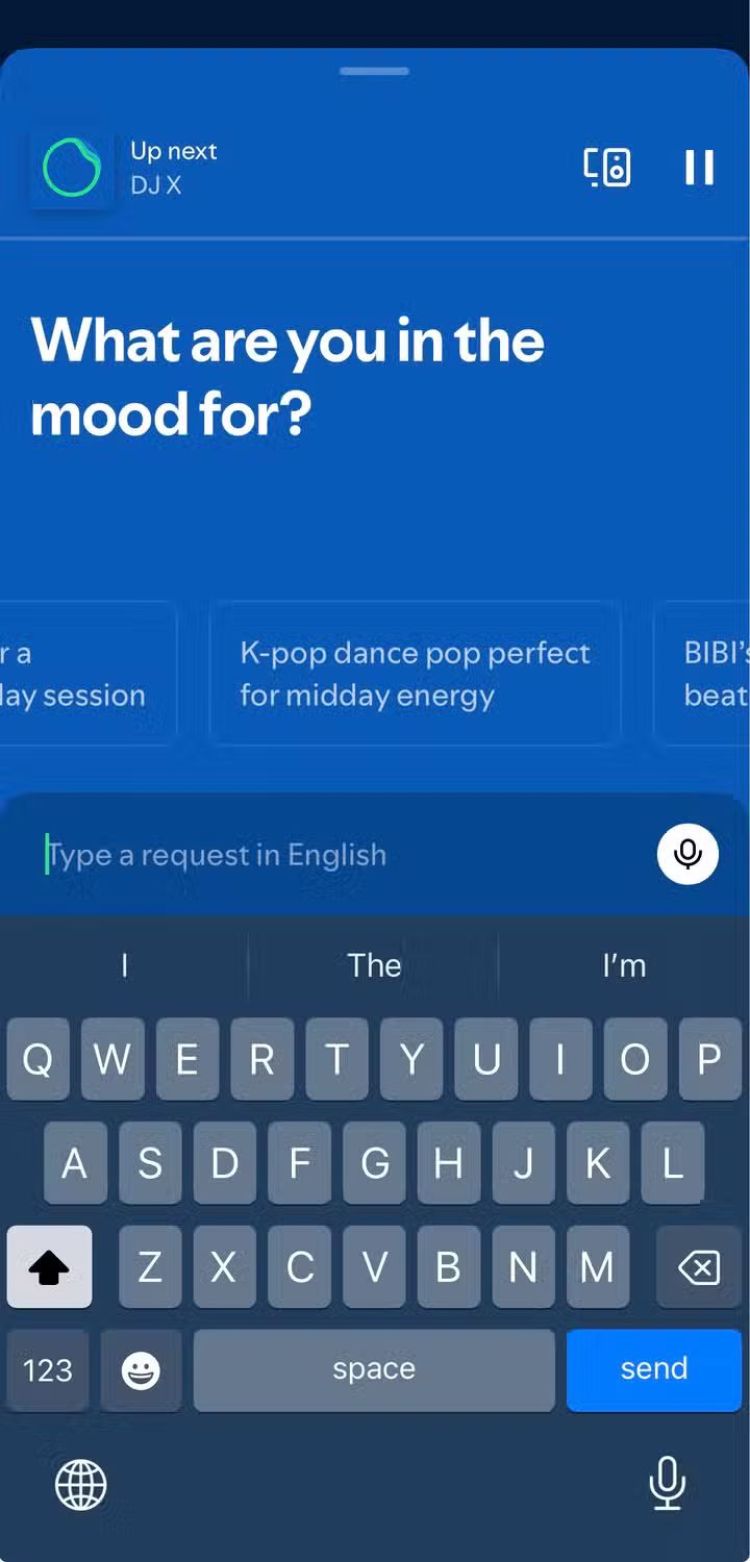Switch to the 123 number keyboard
750x1562 pixels.
(x=47, y=1370)
